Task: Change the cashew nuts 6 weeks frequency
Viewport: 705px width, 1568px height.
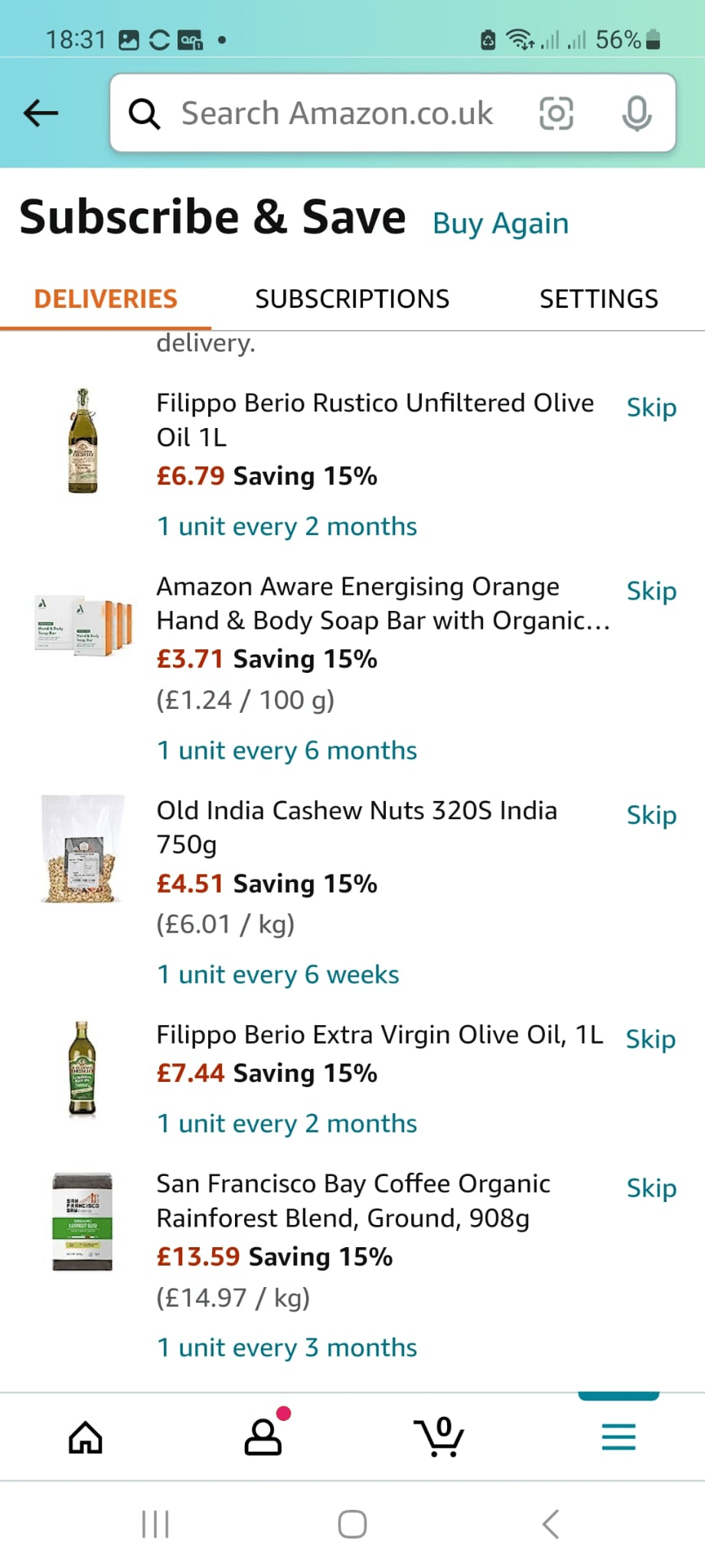Action: click(278, 975)
